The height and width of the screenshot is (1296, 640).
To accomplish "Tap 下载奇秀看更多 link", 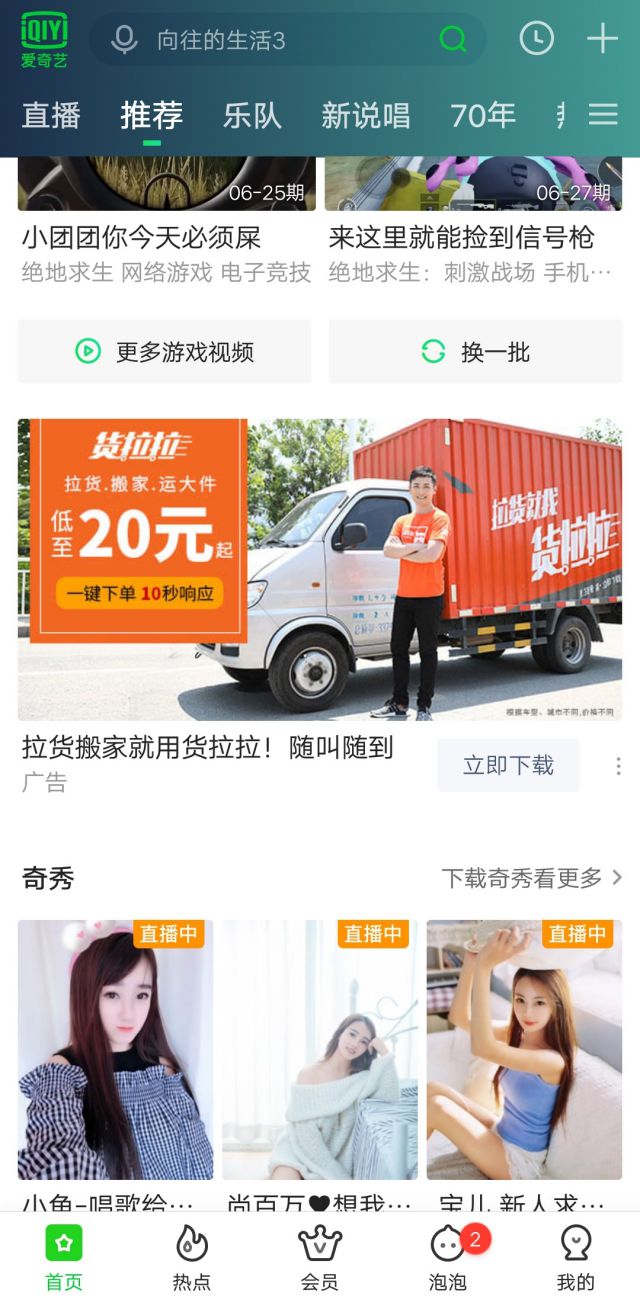I will [531, 878].
